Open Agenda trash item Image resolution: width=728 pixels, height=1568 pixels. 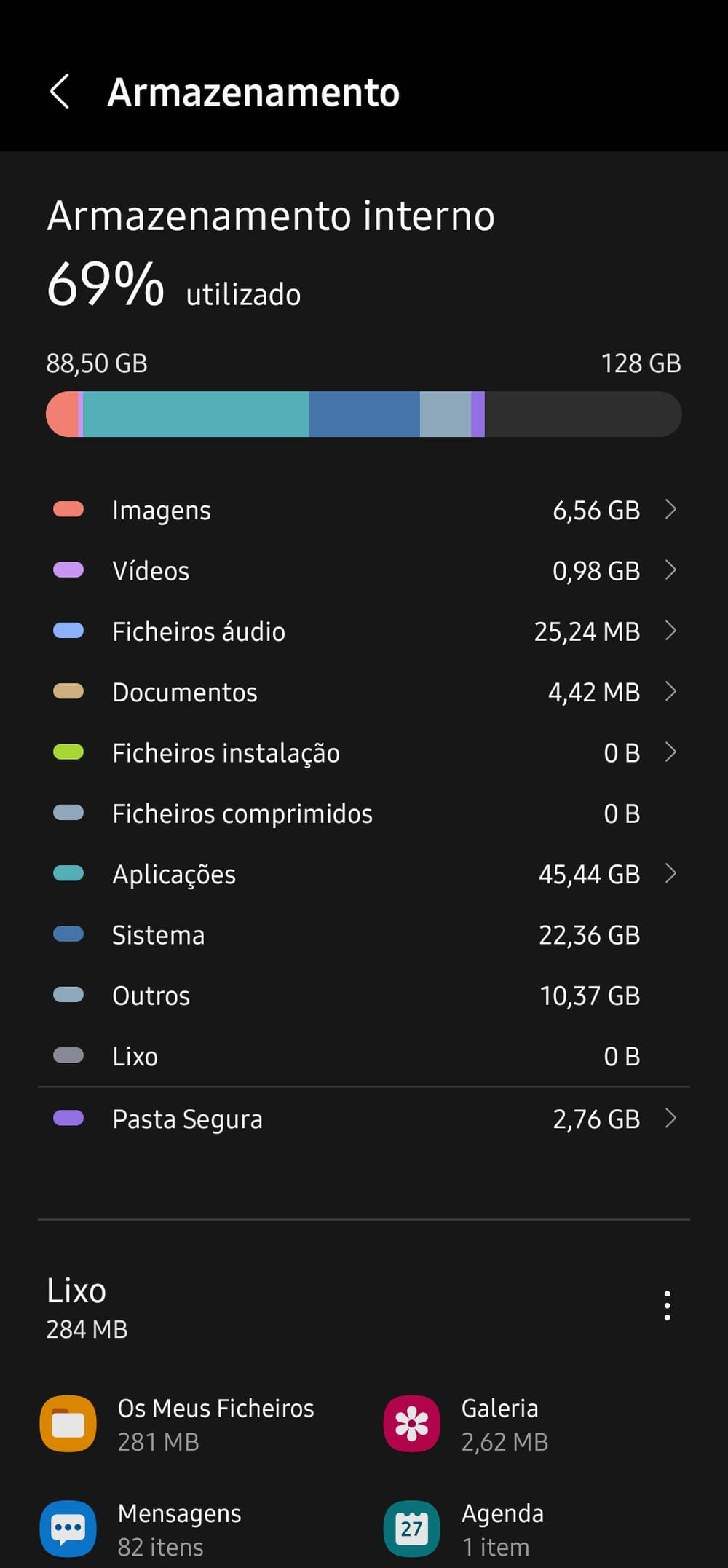pos(536,1529)
